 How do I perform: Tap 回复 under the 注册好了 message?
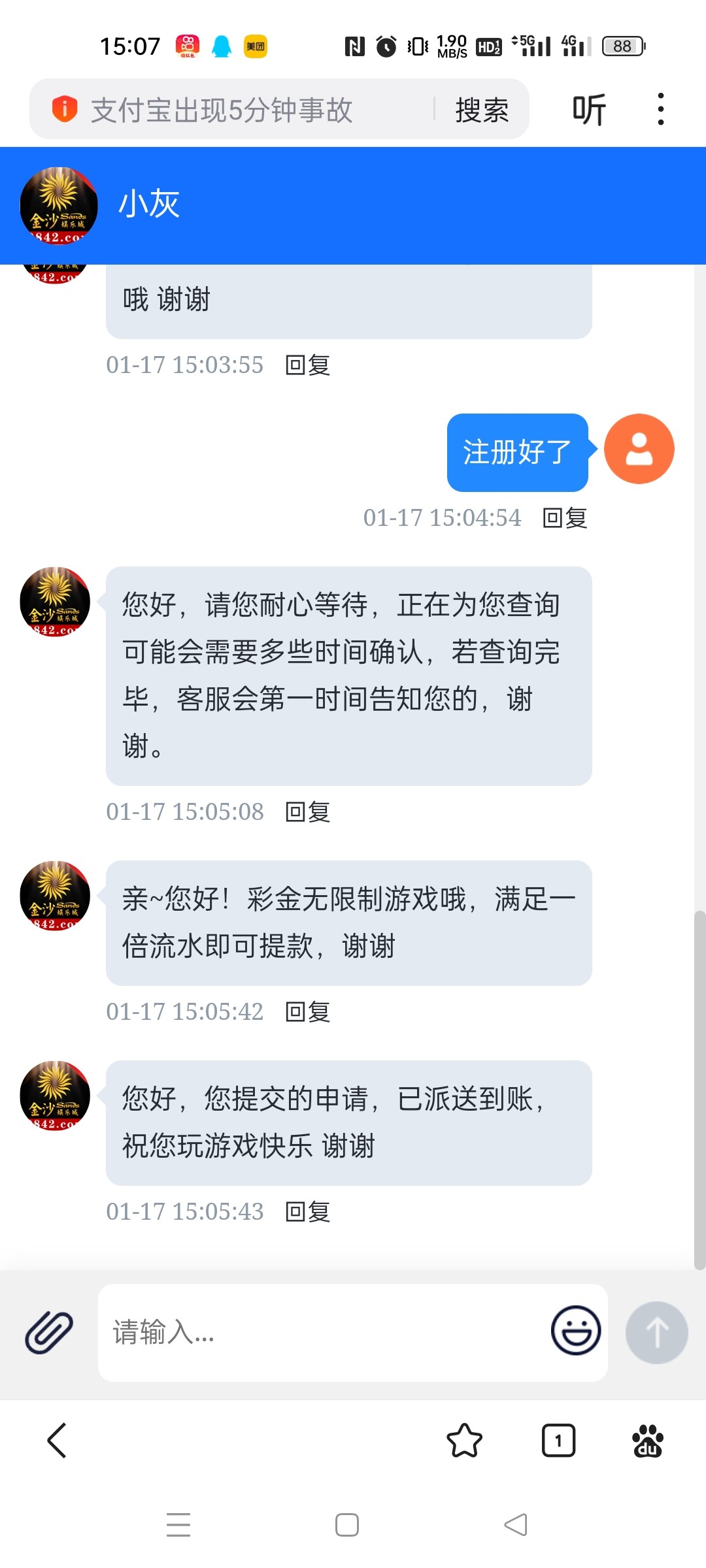[x=565, y=517]
